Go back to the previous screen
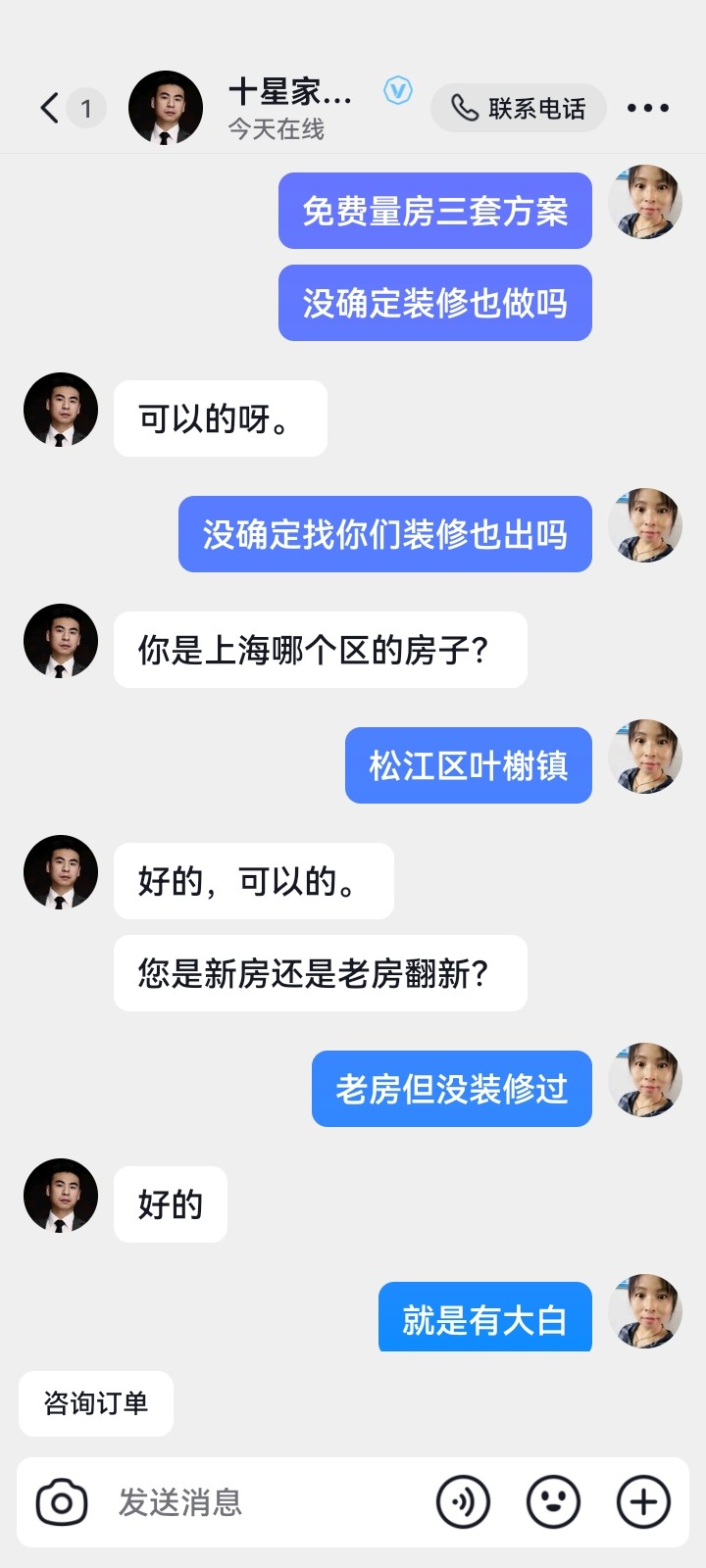This screenshot has width=706, height=1568. click(50, 108)
